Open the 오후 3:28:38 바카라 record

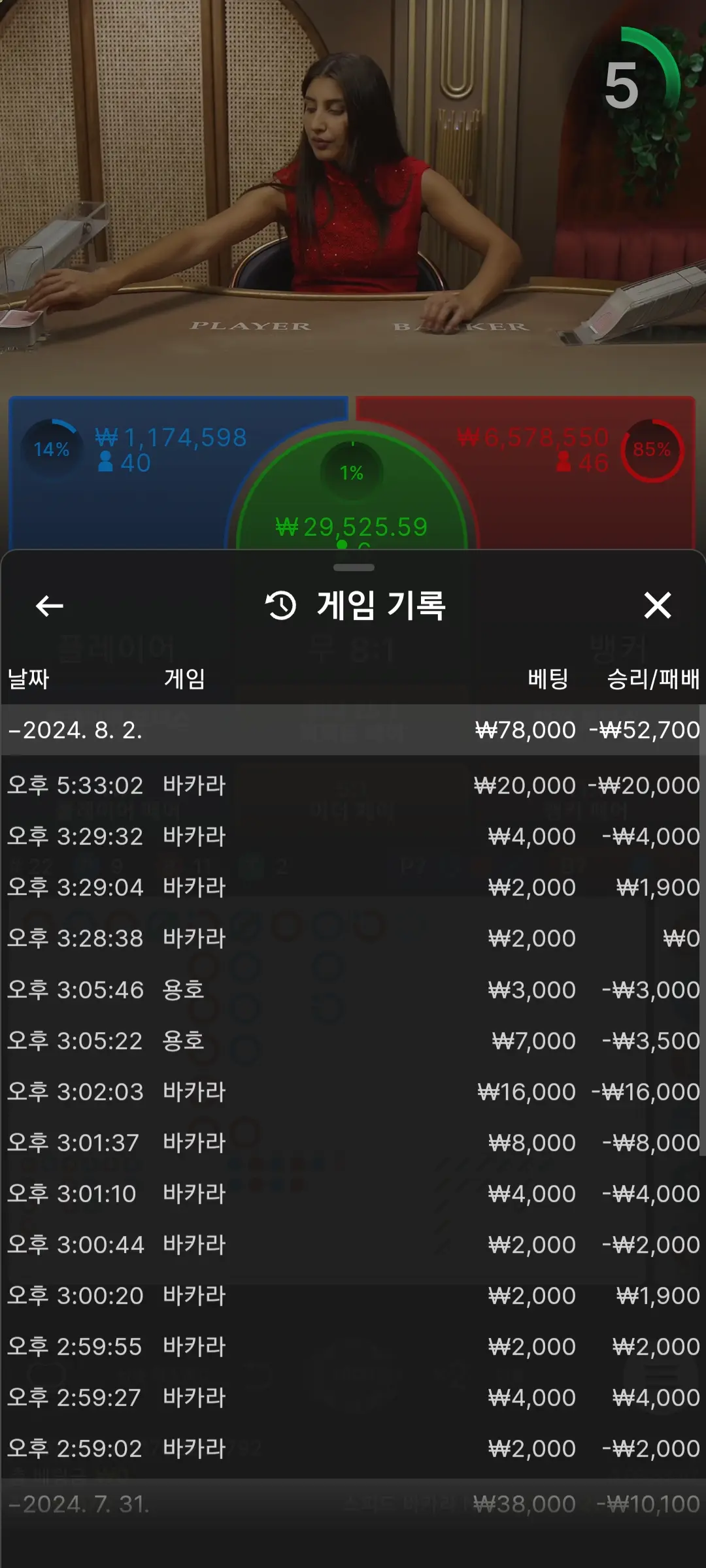pos(353,938)
